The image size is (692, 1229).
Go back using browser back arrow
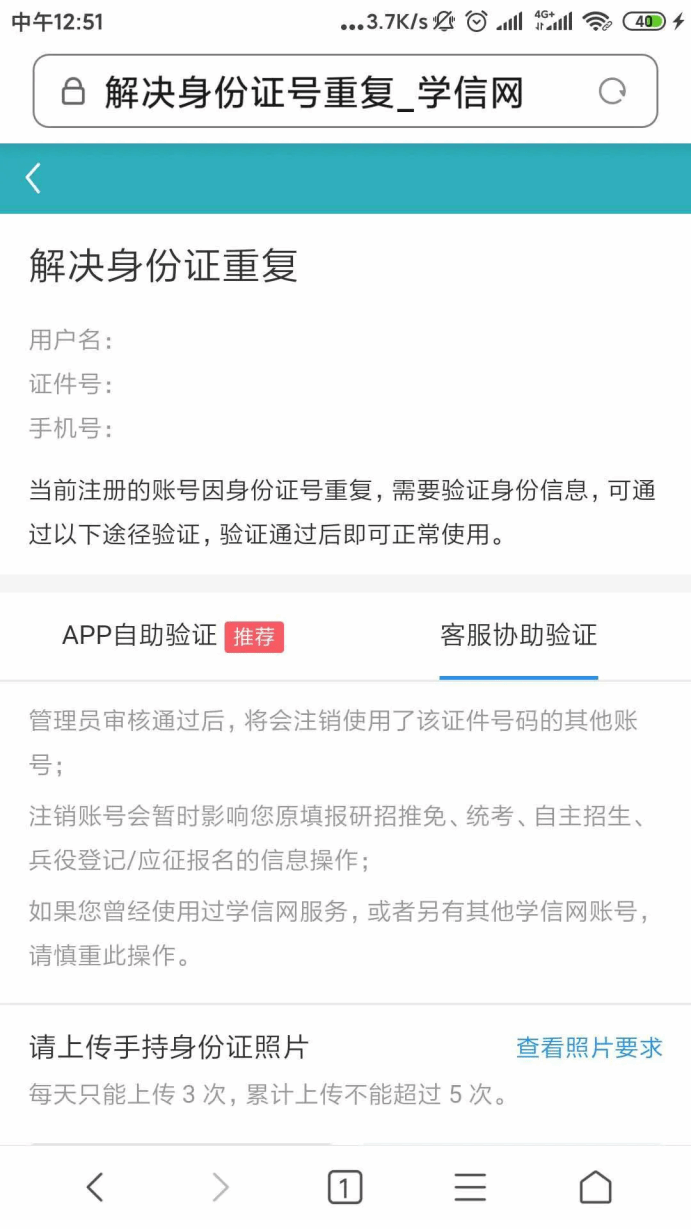[x=95, y=1187]
